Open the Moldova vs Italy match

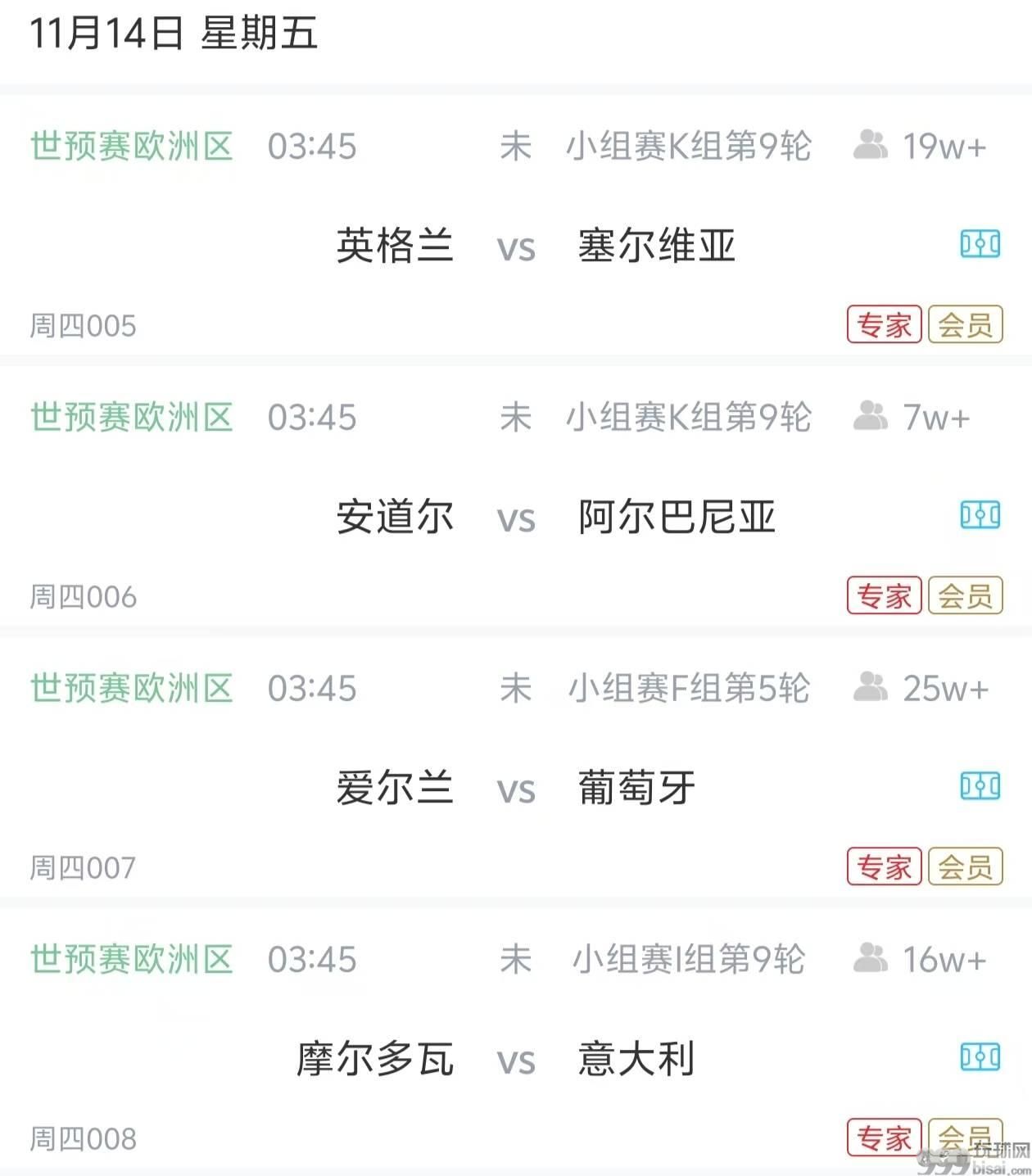pos(516,1059)
